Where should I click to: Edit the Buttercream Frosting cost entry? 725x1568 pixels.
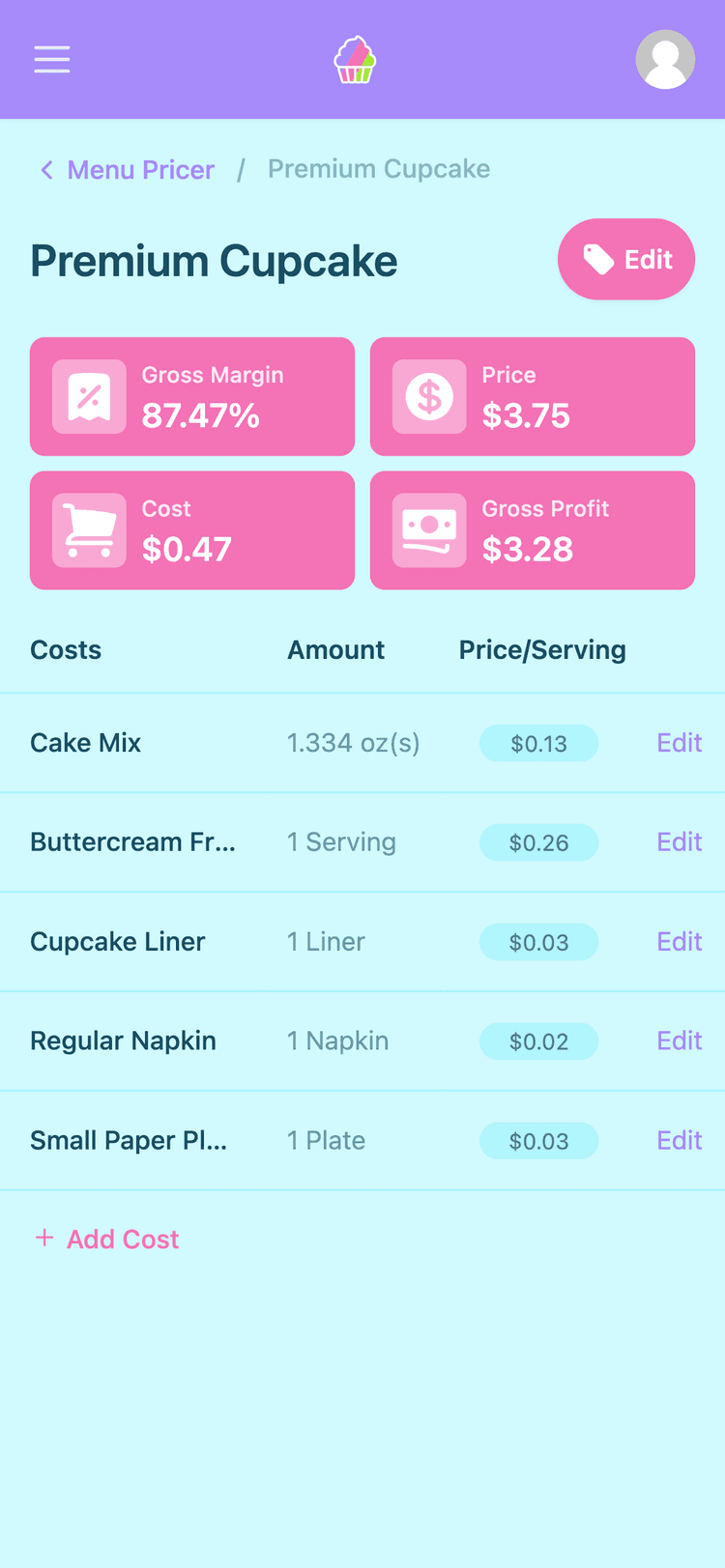pos(679,841)
